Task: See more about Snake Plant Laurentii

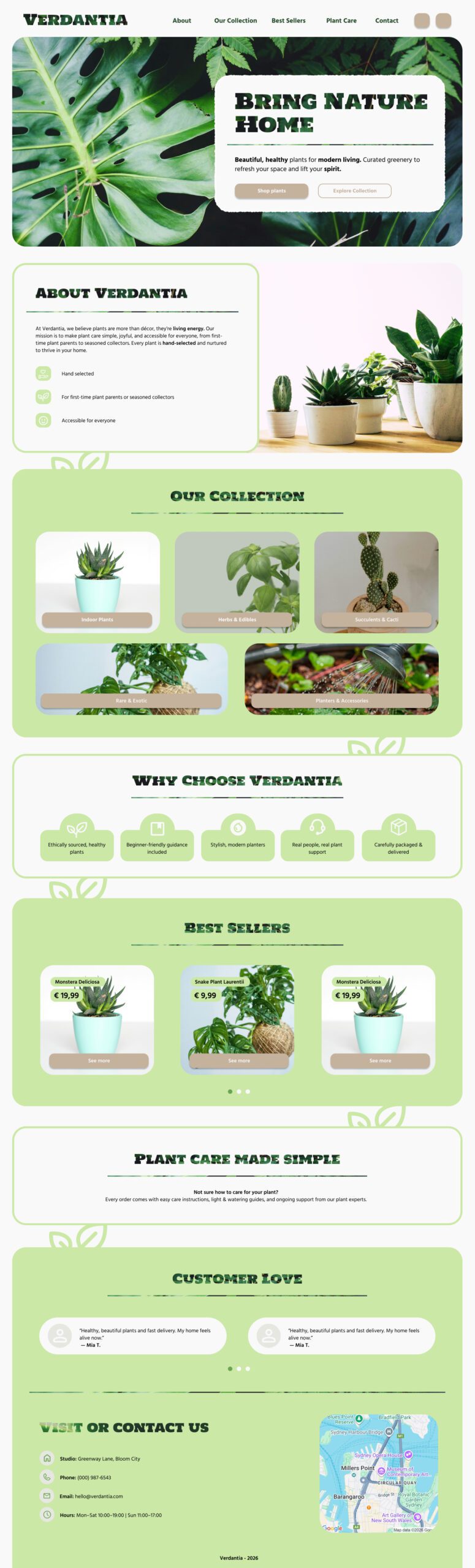Action: click(239, 1060)
